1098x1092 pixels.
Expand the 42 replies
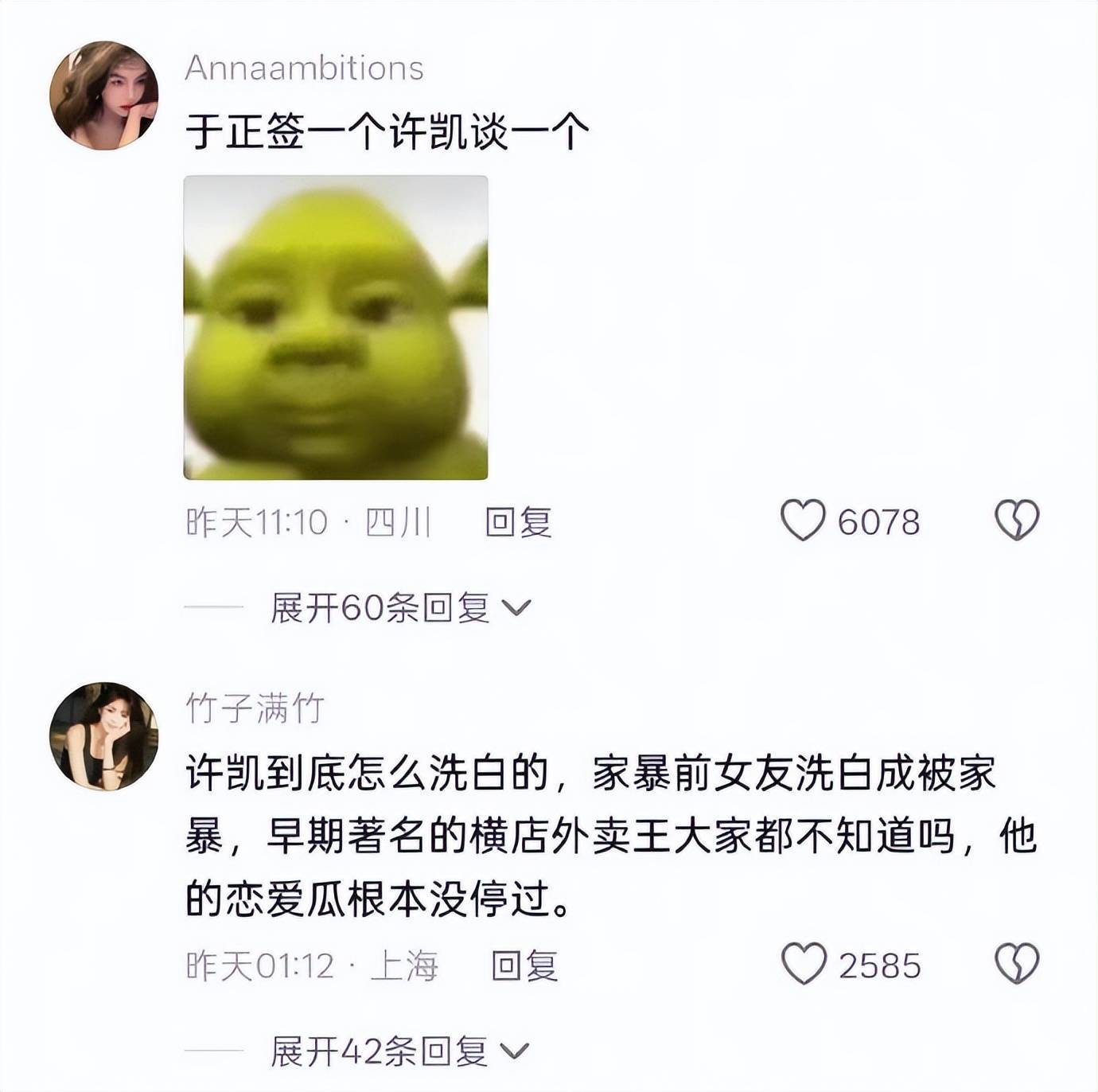coord(399,1051)
